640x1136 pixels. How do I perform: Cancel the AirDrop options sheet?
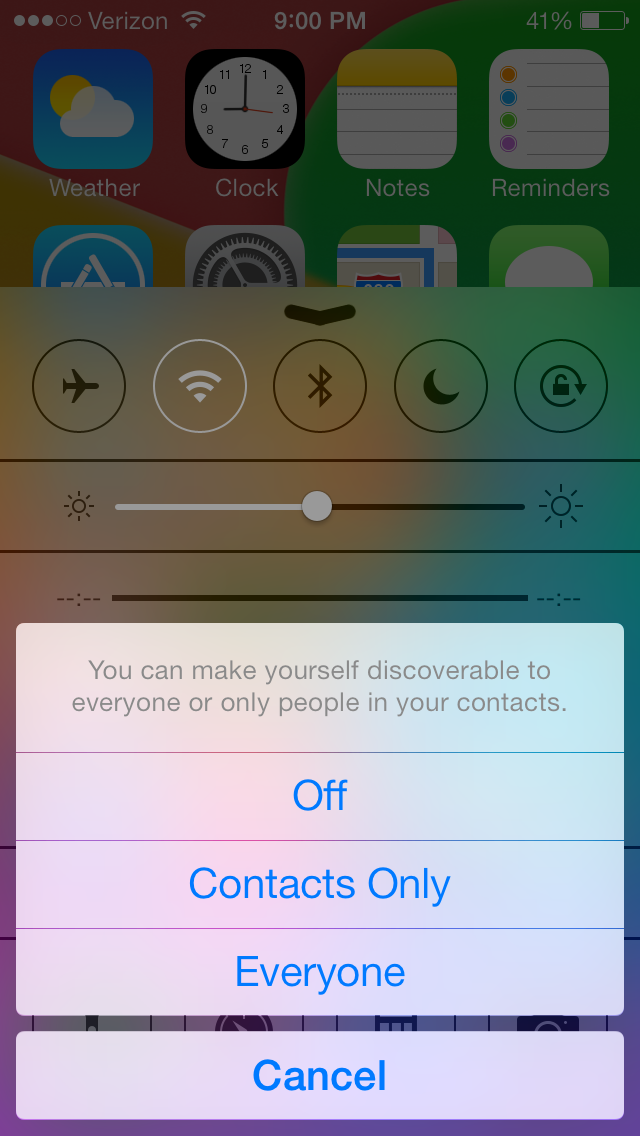click(320, 1076)
